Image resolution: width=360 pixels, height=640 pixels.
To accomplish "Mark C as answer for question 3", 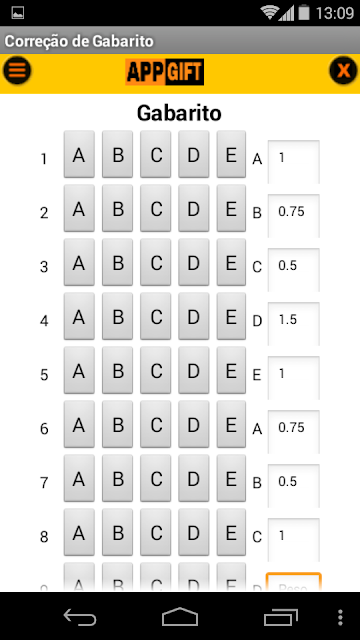I will pos(156,262).
